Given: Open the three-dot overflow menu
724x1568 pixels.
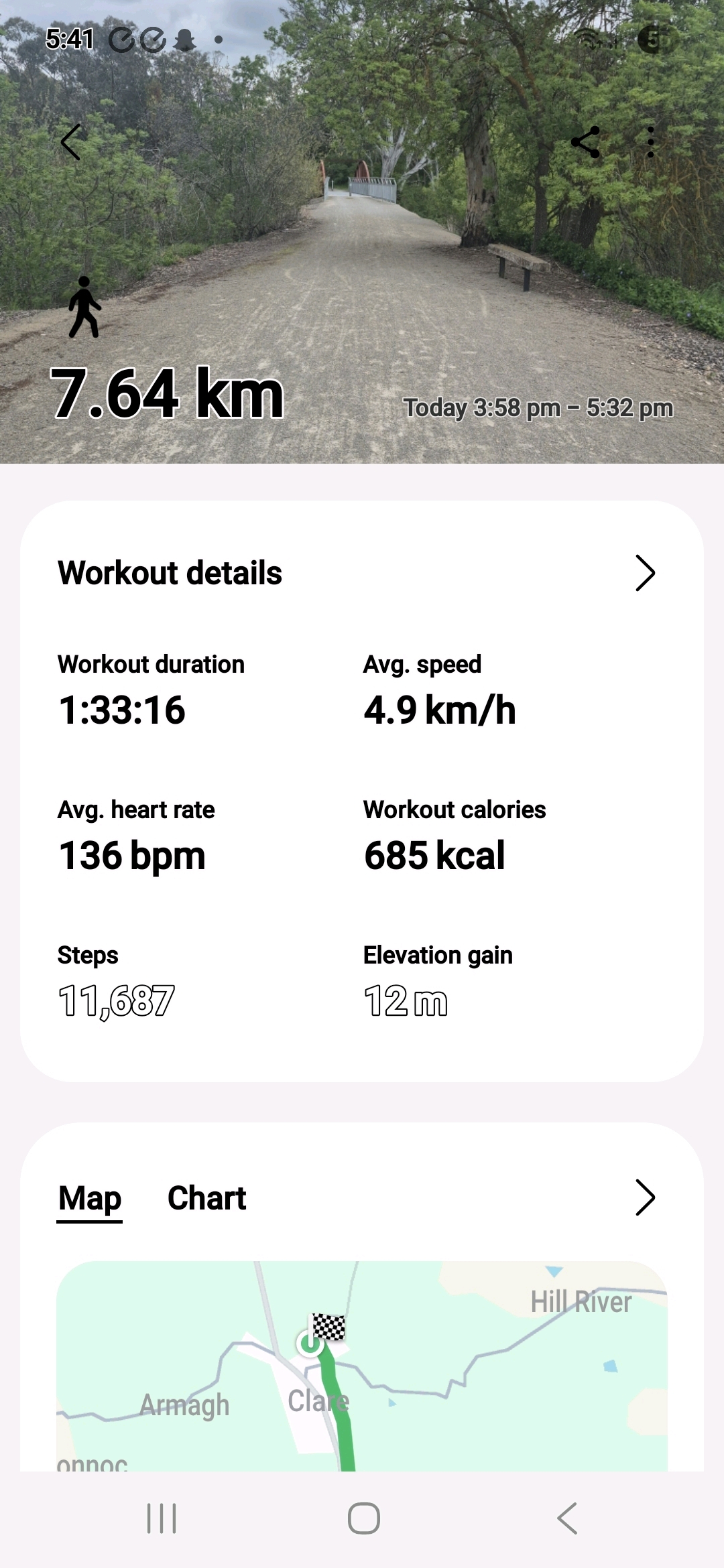Looking at the screenshot, I should point(650,142).
